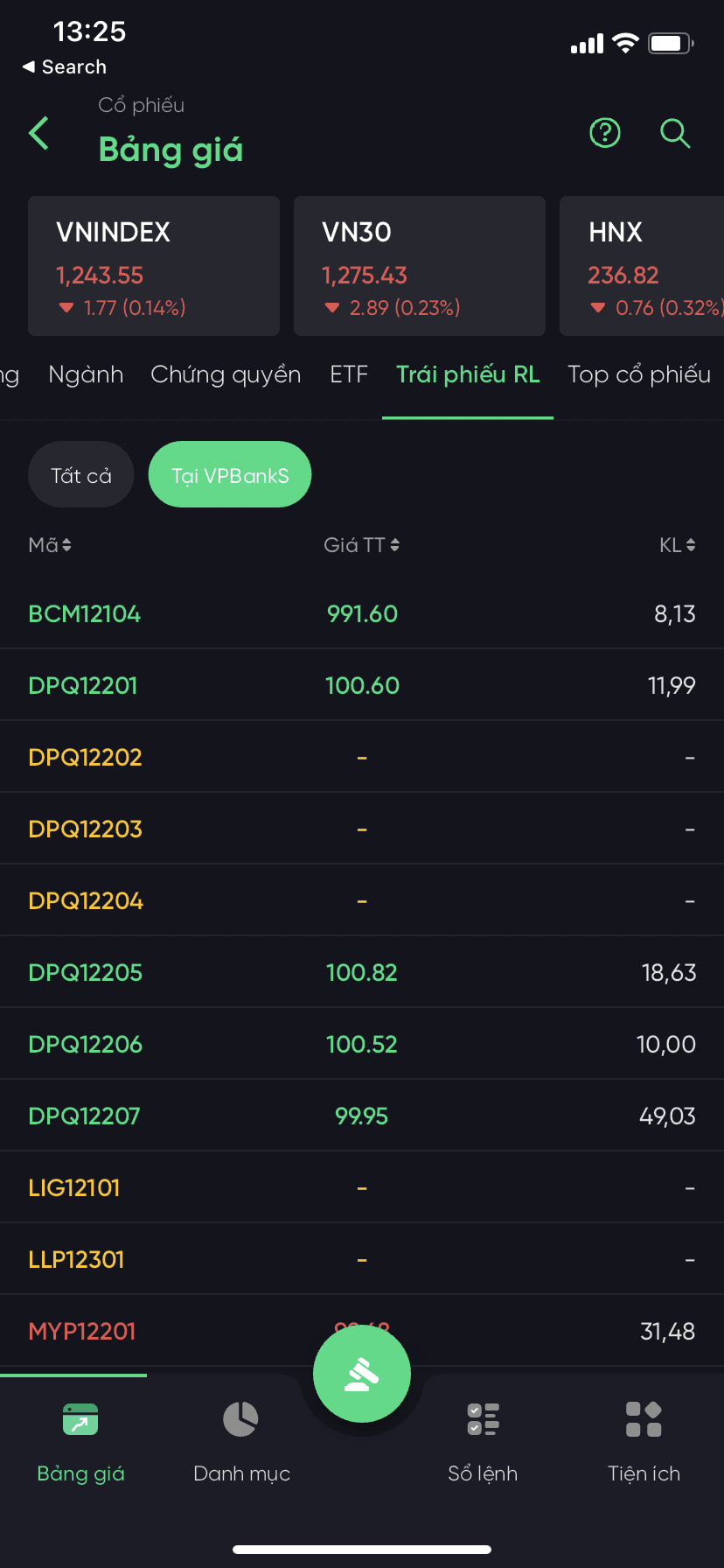The width and height of the screenshot is (724, 1568).
Task: Go back using the green arrow
Action: point(39,134)
